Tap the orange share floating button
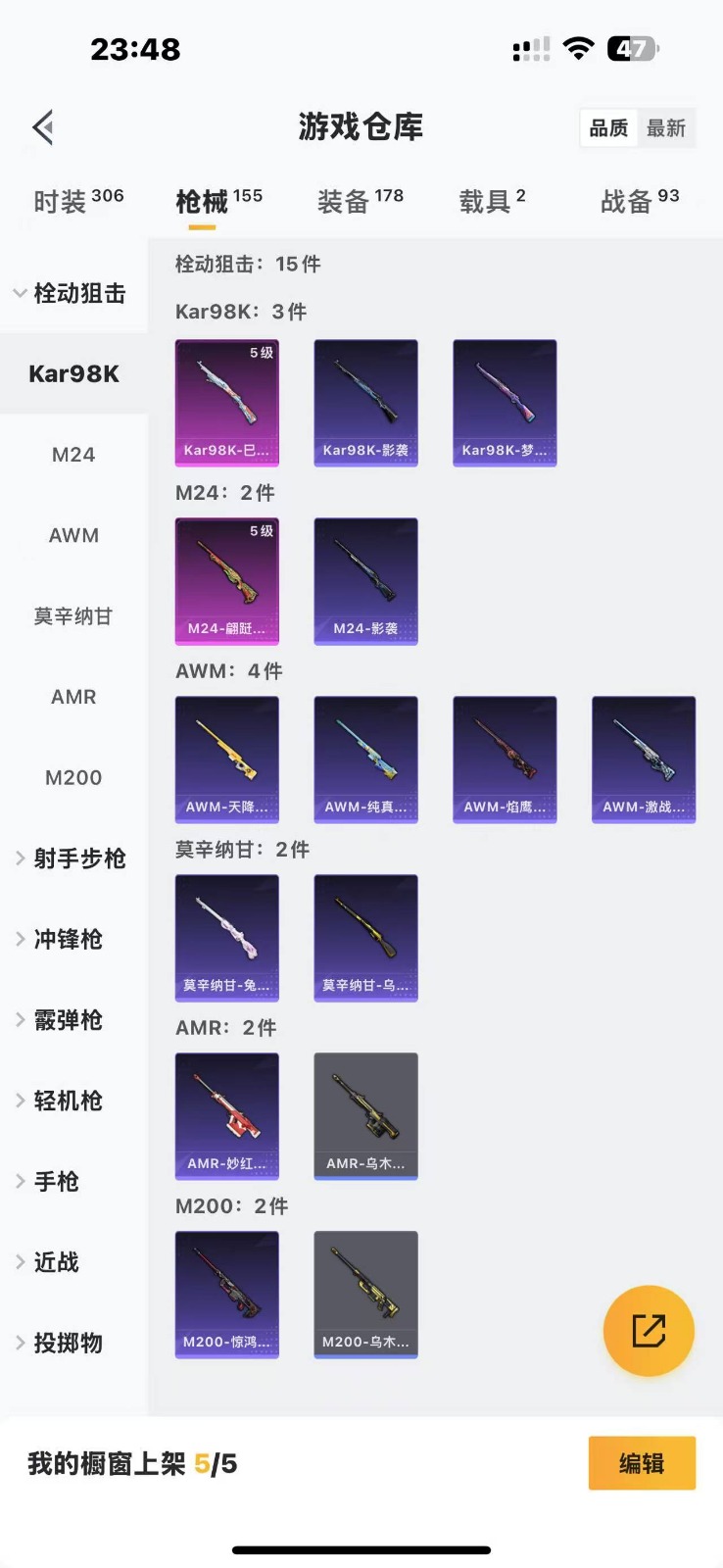 [648, 1331]
